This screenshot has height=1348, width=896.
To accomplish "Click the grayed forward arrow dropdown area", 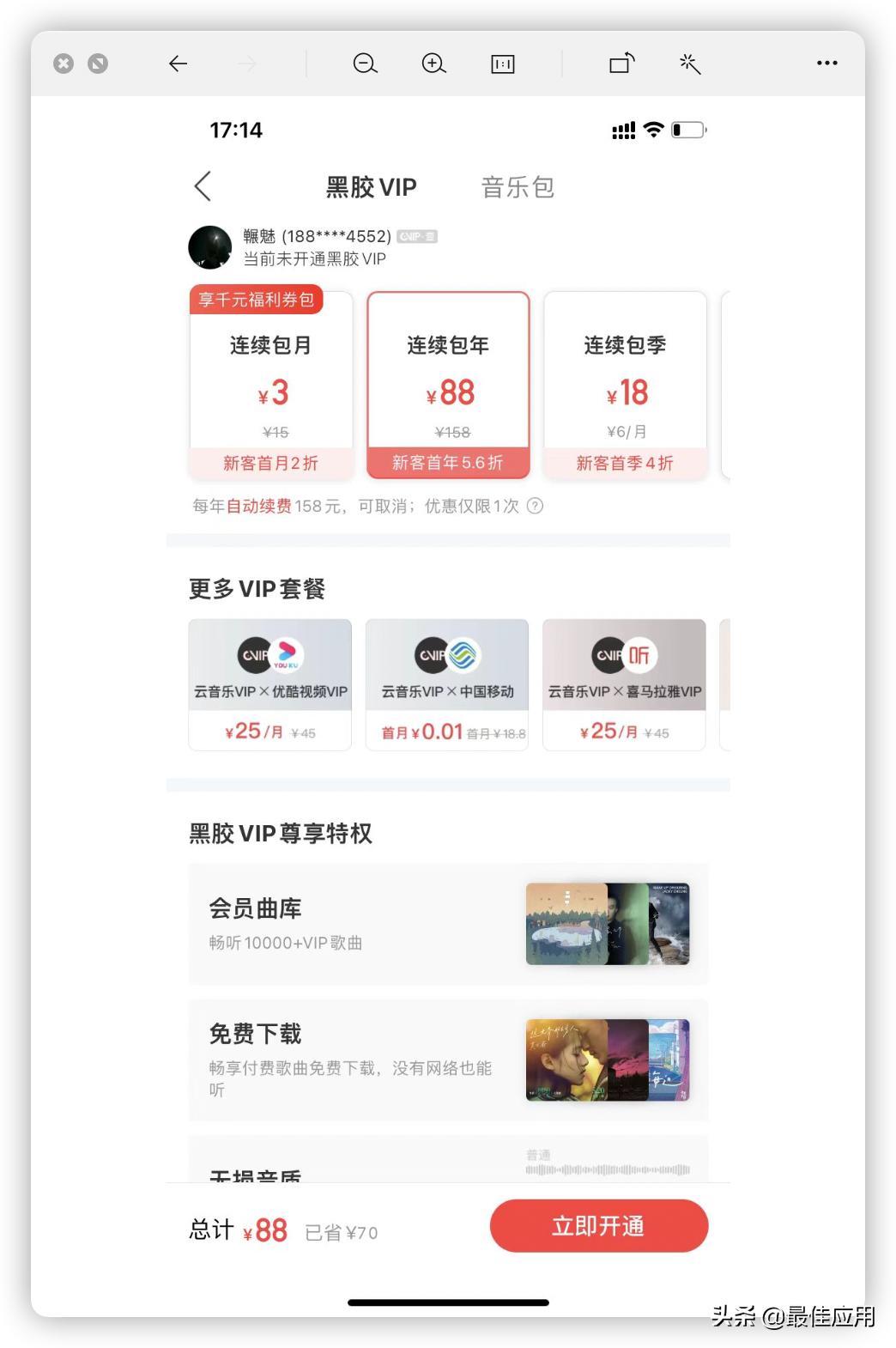I will coord(247,64).
